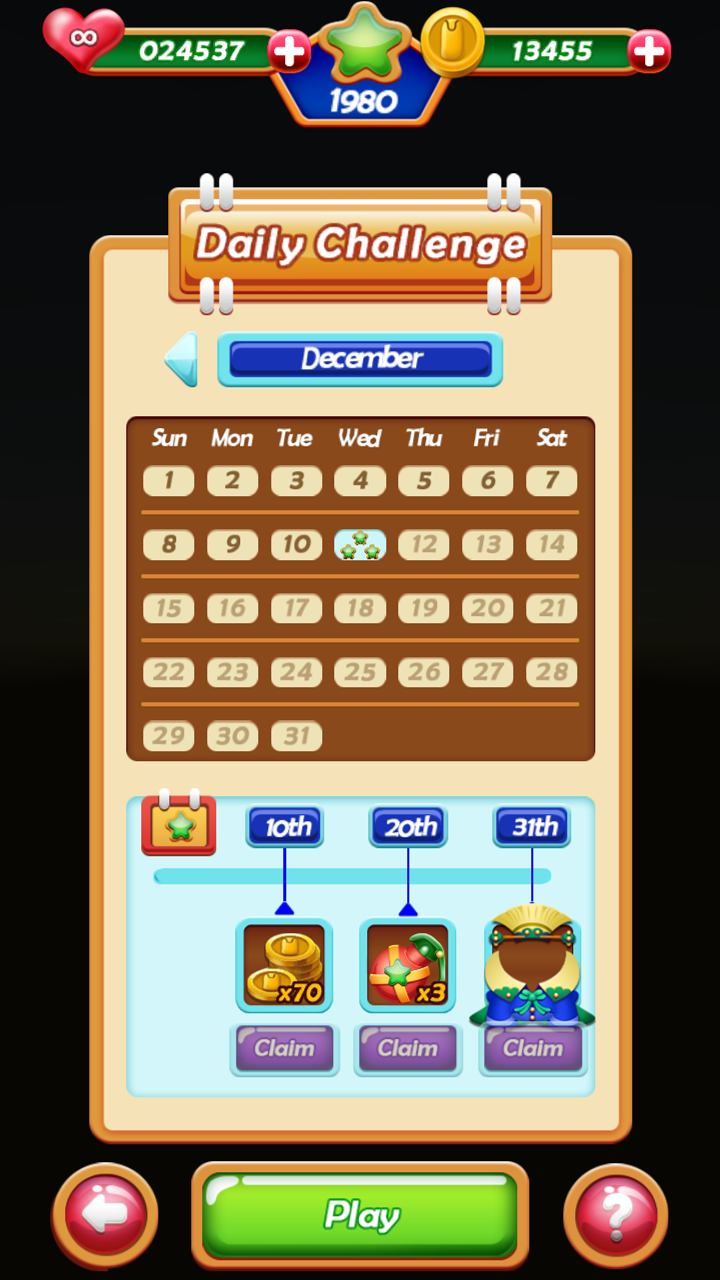
Task: Collect the special reward on December 11th
Action: pyautogui.click(x=360, y=544)
